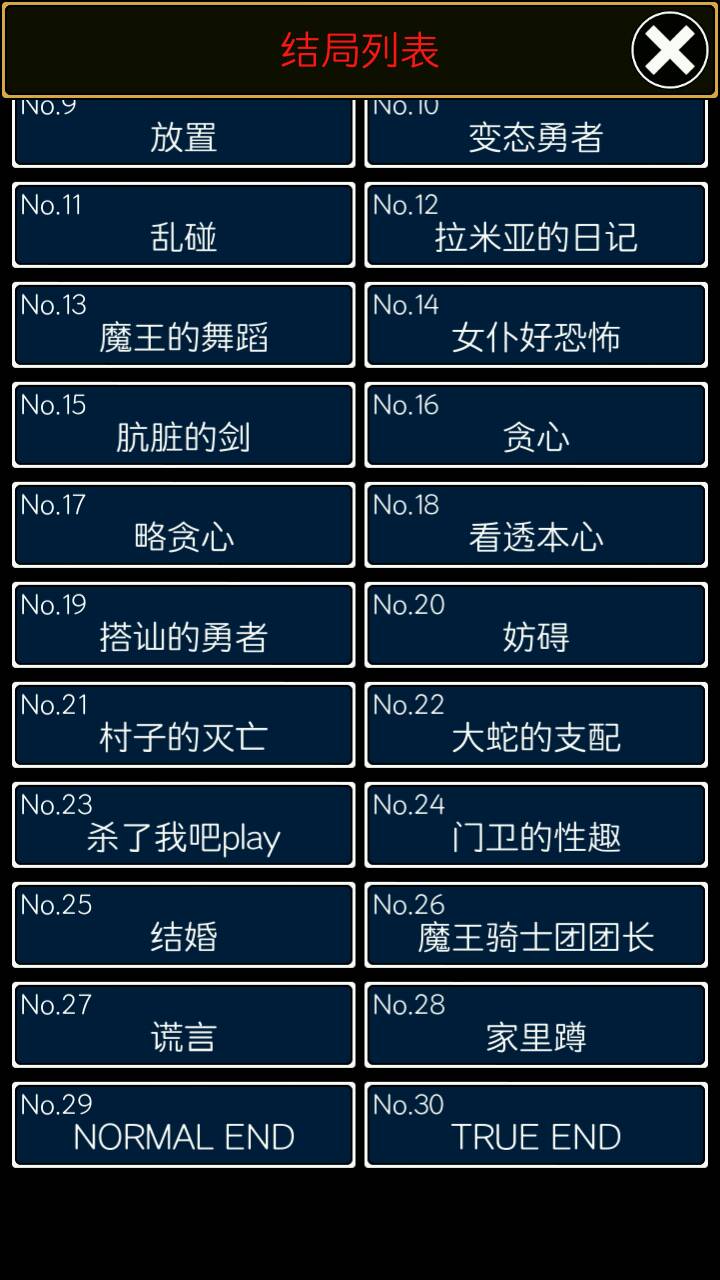This screenshot has width=720, height=1280.
Task: Select ending No.13 魔王的舞蹈
Action: tap(183, 325)
